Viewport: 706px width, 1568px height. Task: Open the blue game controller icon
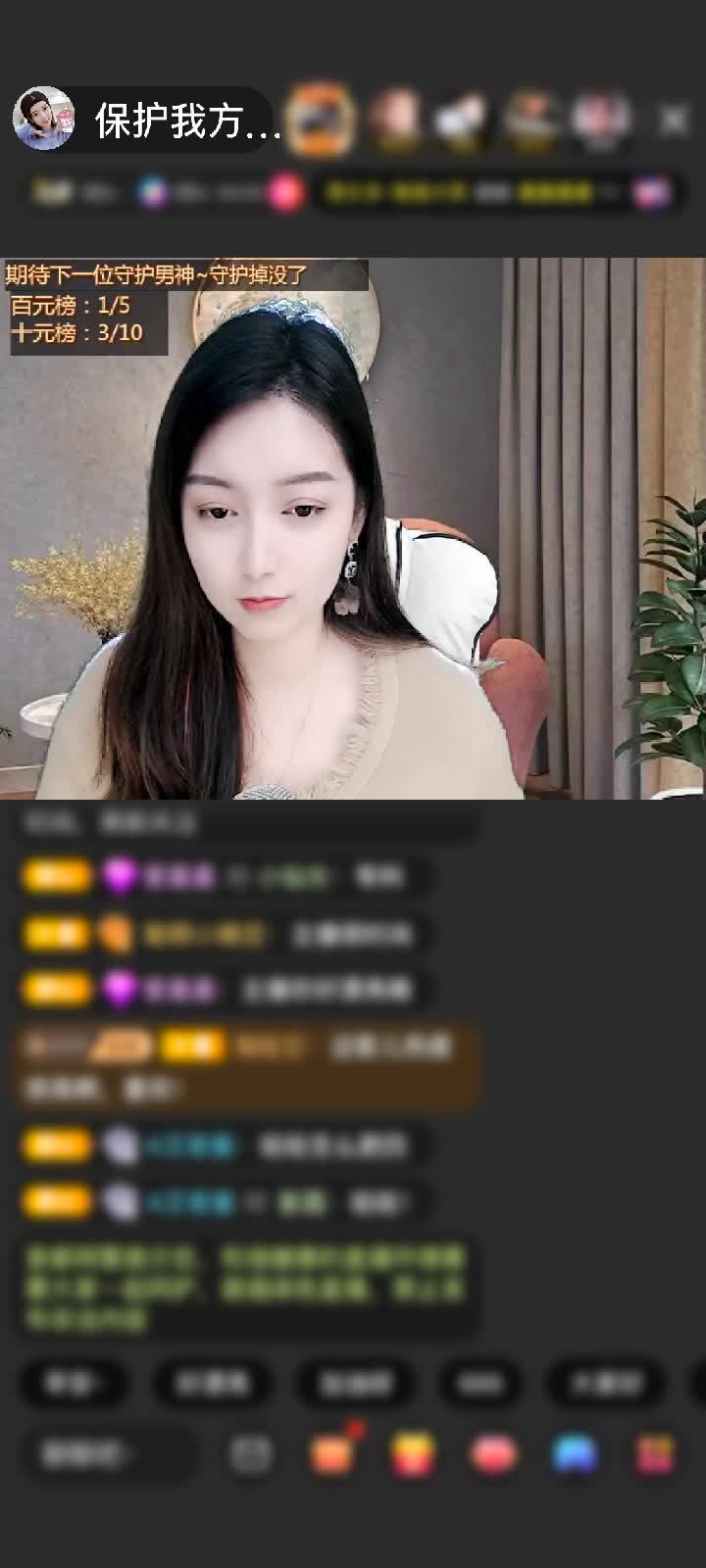coord(575,1454)
